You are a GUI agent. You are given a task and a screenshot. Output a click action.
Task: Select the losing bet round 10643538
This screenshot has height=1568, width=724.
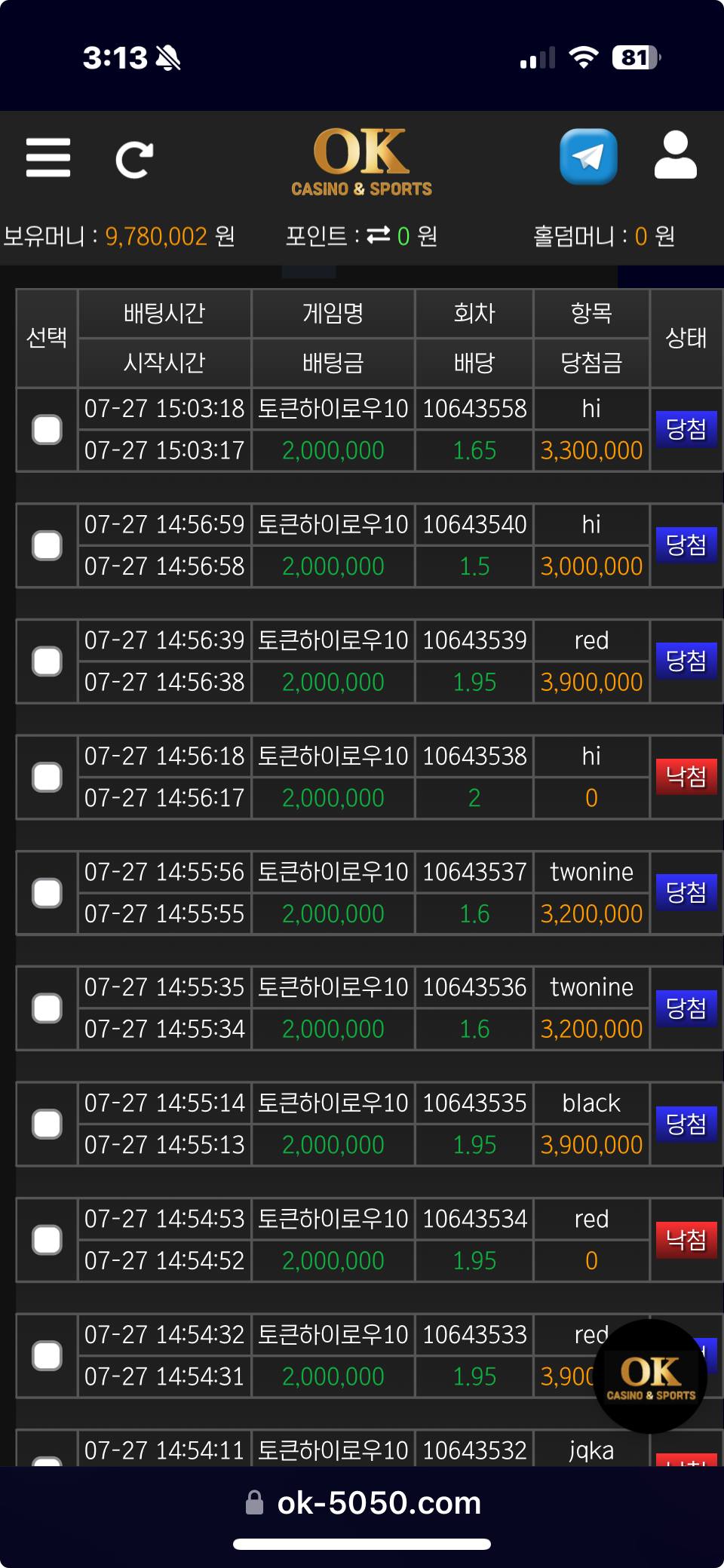click(x=47, y=777)
